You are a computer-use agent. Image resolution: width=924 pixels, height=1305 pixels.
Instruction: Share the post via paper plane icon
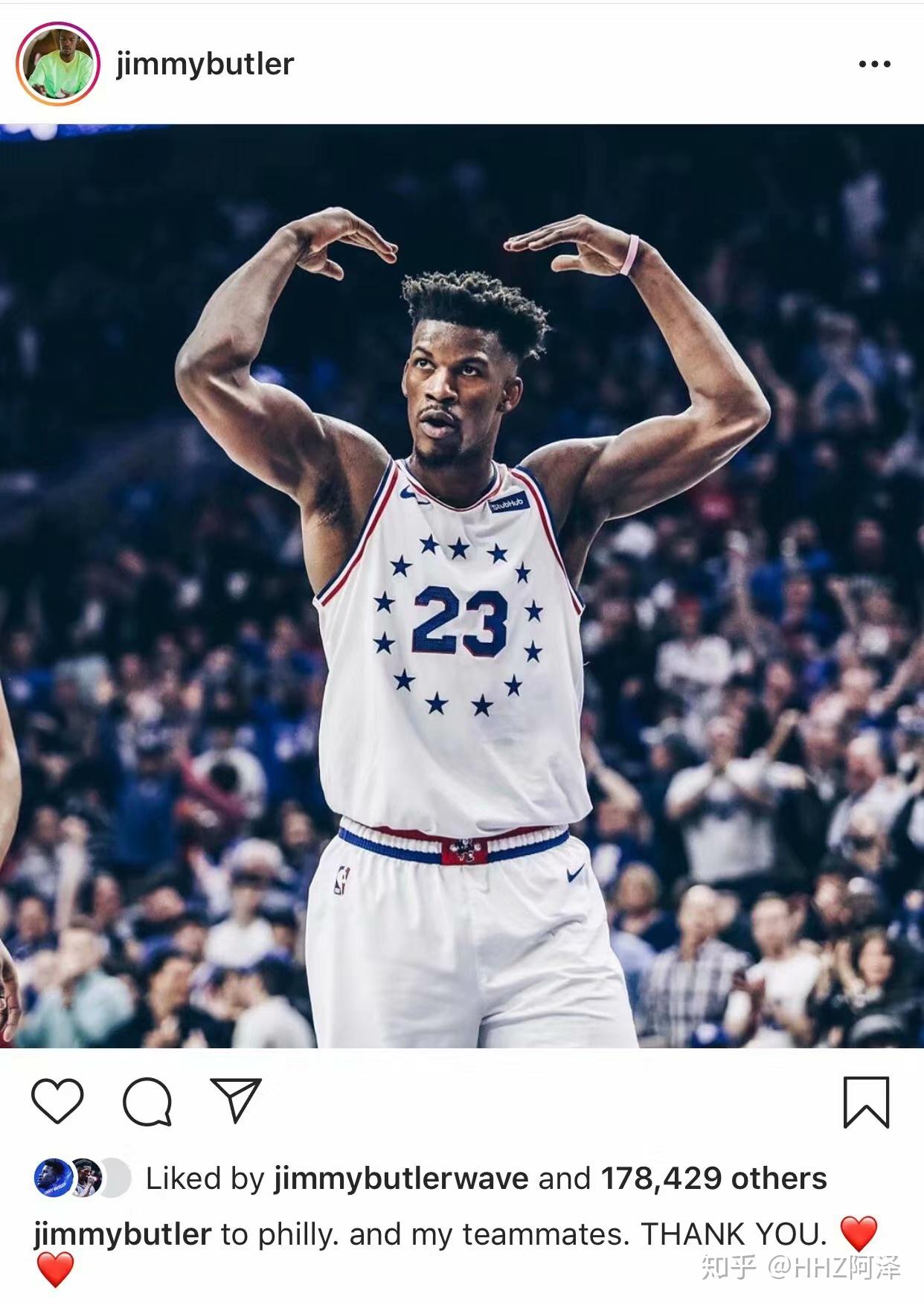click(x=236, y=1100)
